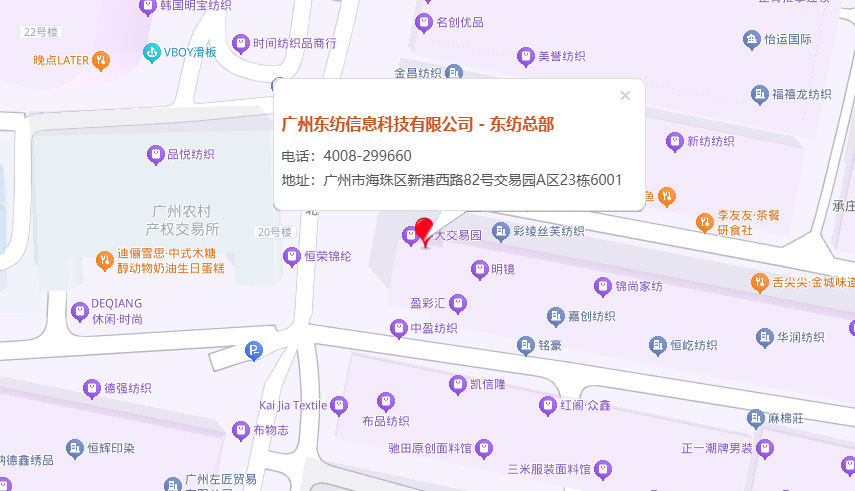
Task: Select the 迪俪雪思 cake shop marker
Action: [104, 261]
